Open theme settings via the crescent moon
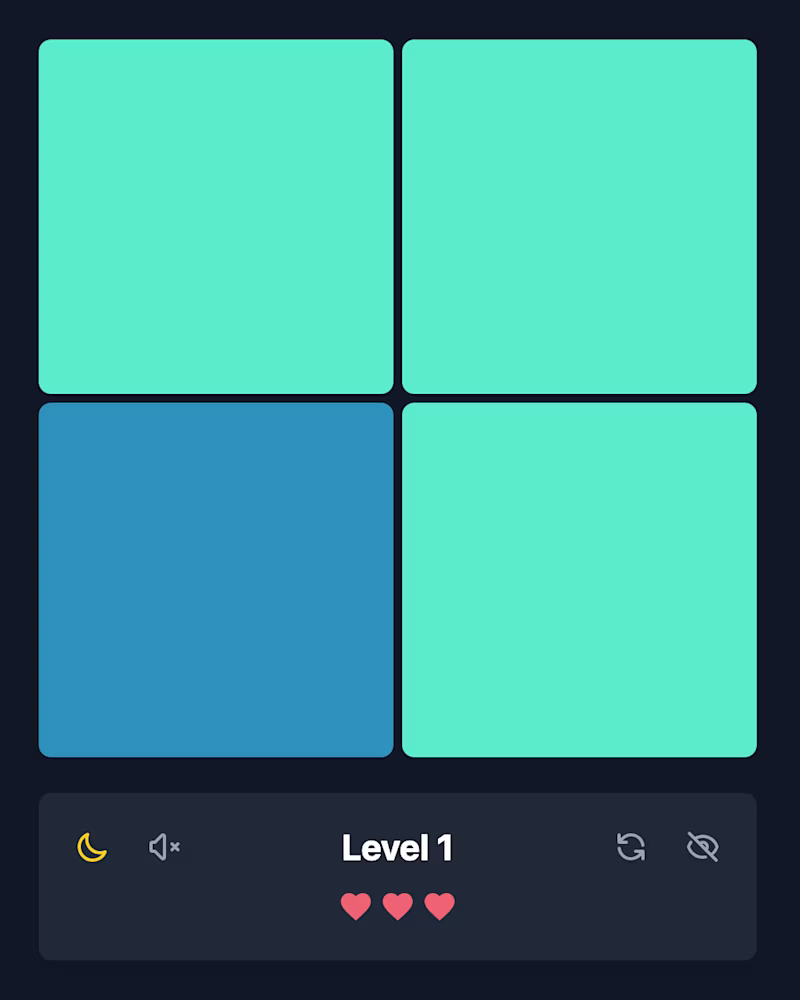Screen dimensions: 800x1000 (x=91, y=847)
